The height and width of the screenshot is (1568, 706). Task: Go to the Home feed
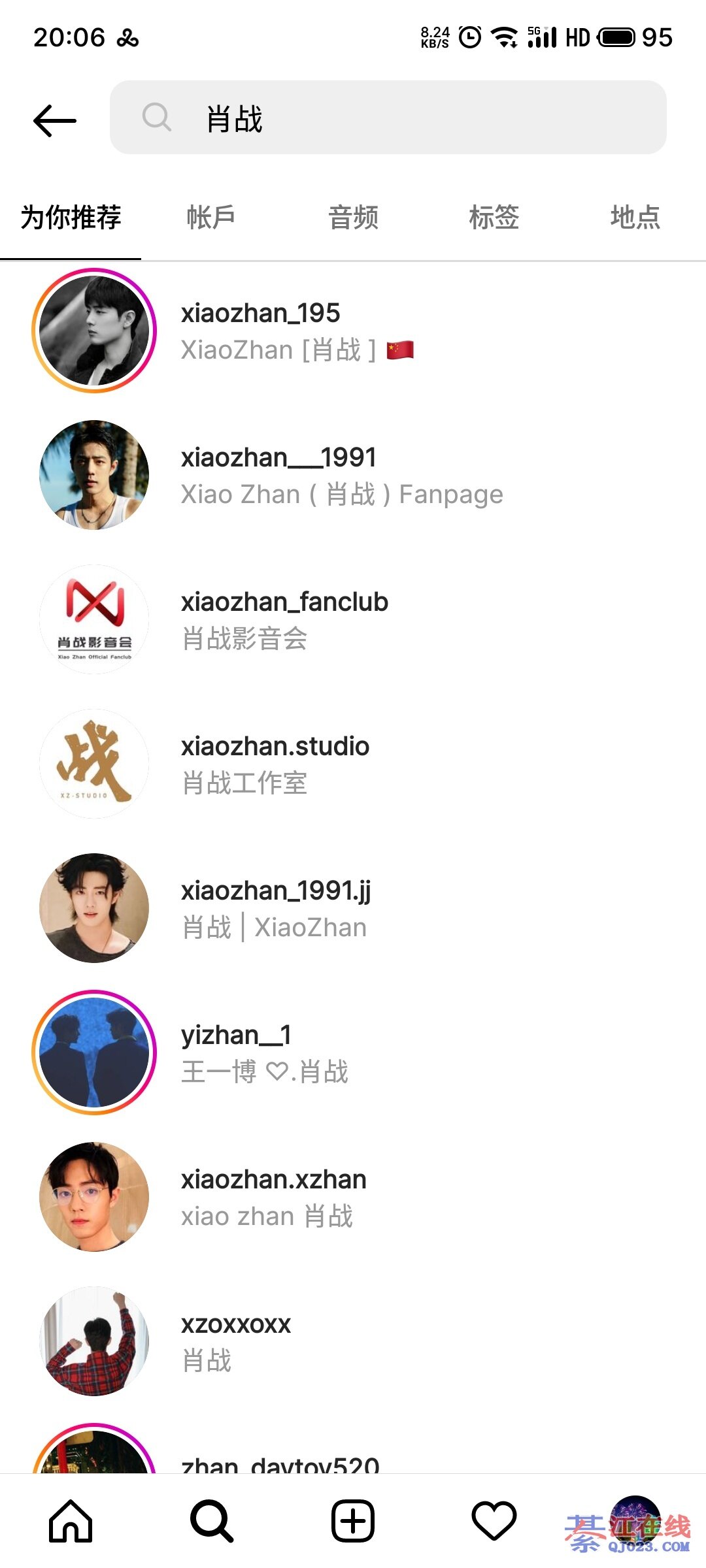(71, 1521)
